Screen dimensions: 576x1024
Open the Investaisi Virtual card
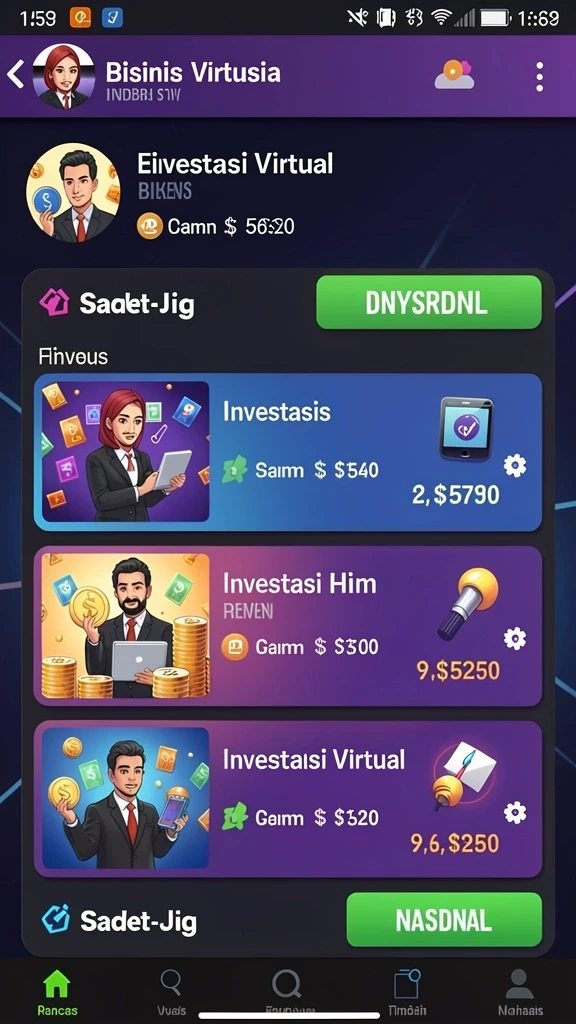tap(288, 799)
